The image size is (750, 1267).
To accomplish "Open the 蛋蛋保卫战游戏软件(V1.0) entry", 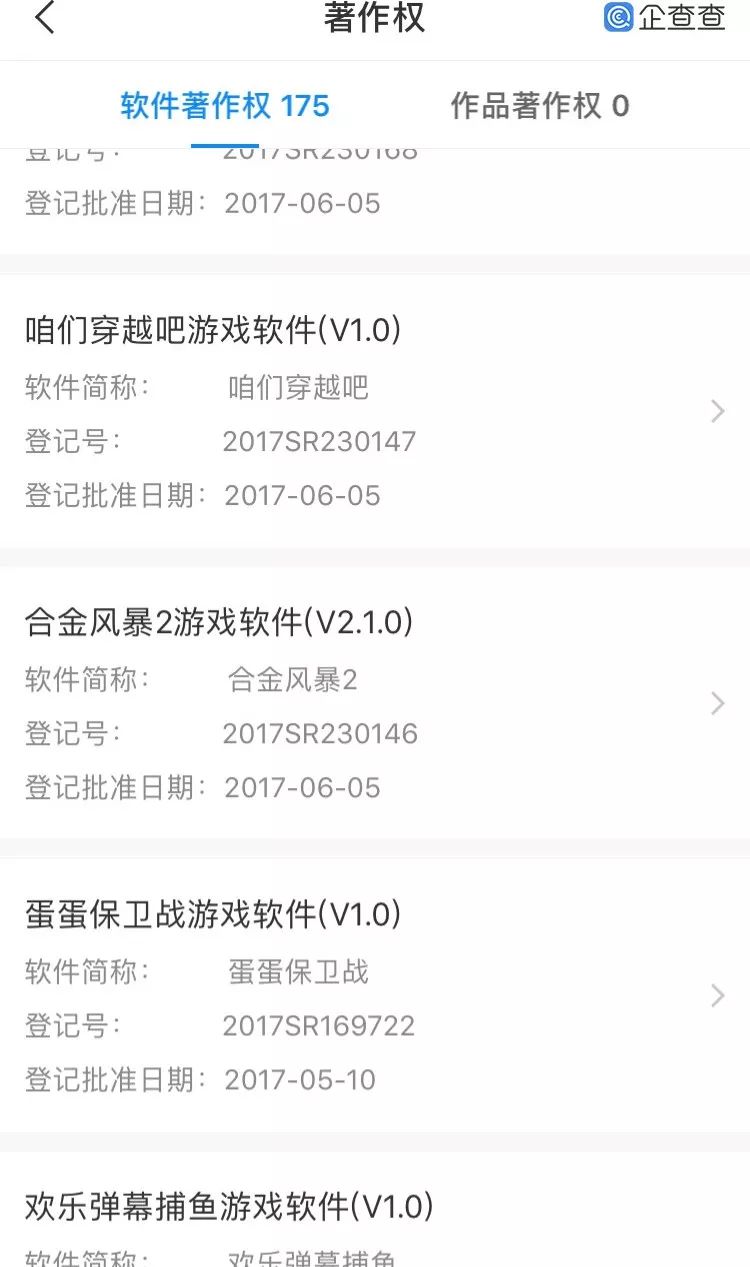I will pos(374,995).
